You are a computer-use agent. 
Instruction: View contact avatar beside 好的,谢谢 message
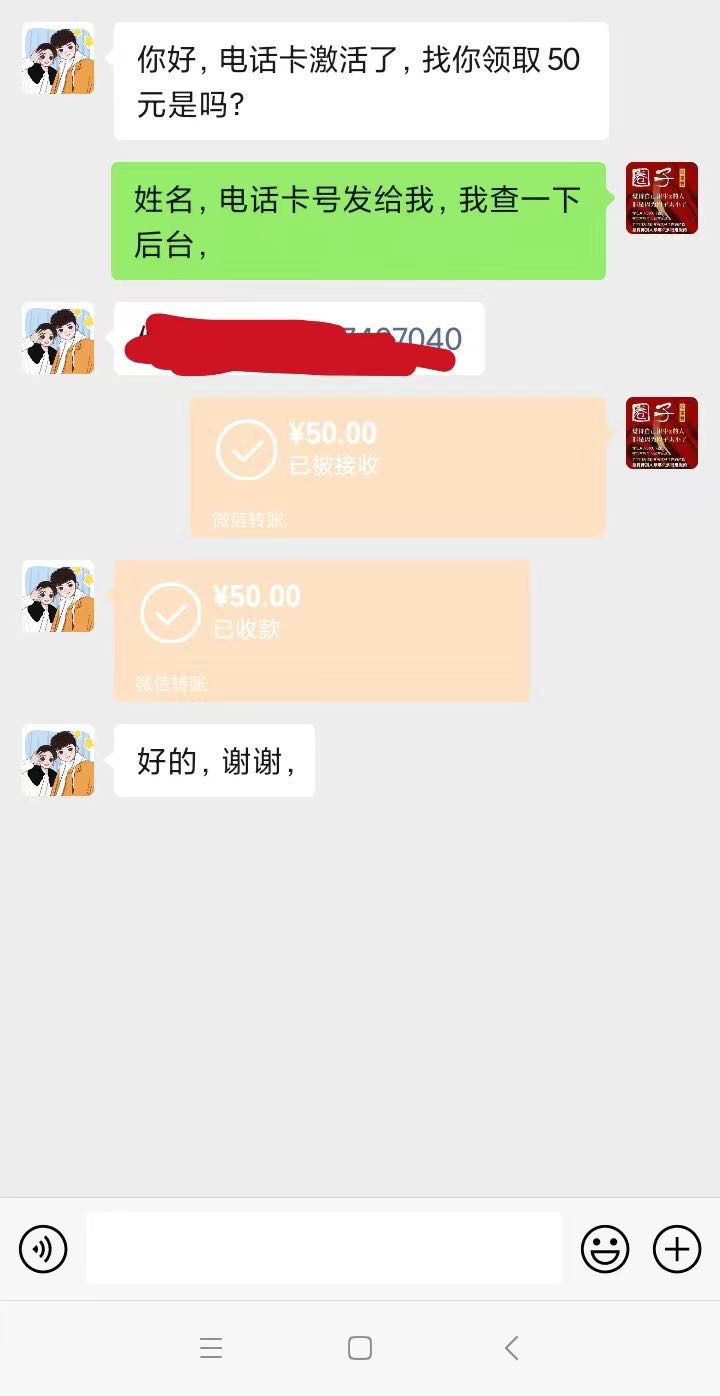click(58, 761)
